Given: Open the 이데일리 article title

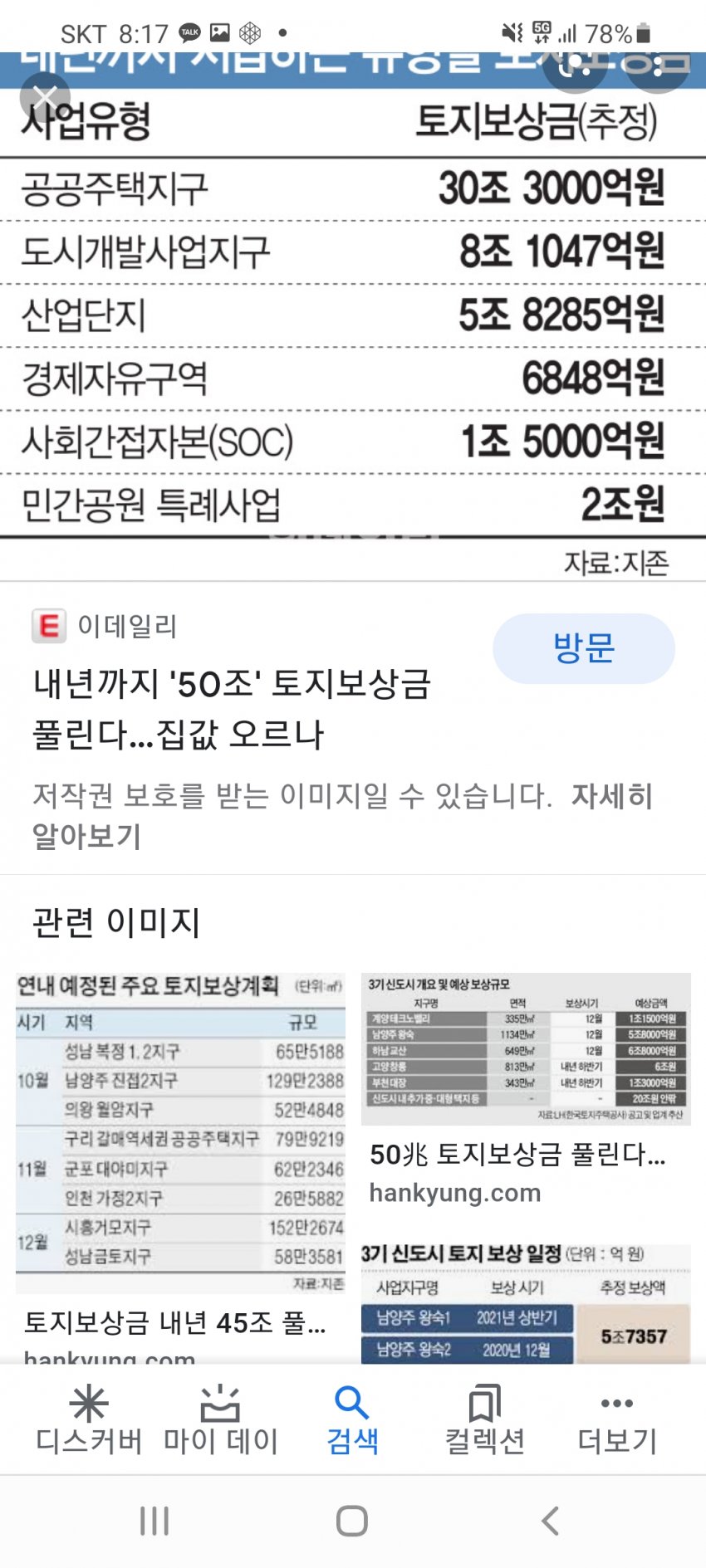Looking at the screenshot, I should pos(231,709).
